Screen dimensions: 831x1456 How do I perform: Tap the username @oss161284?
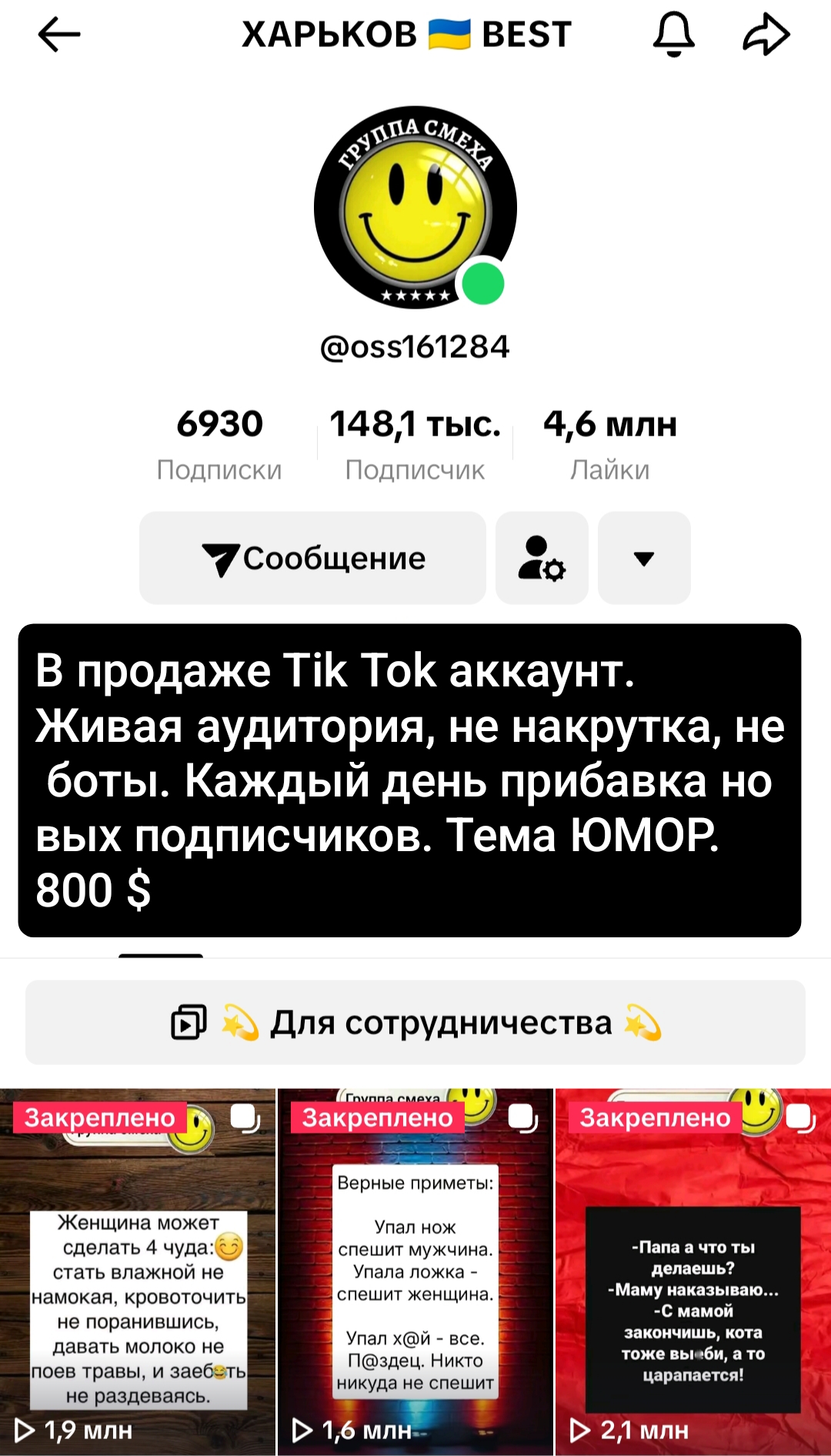pyautogui.click(x=415, y=346)
